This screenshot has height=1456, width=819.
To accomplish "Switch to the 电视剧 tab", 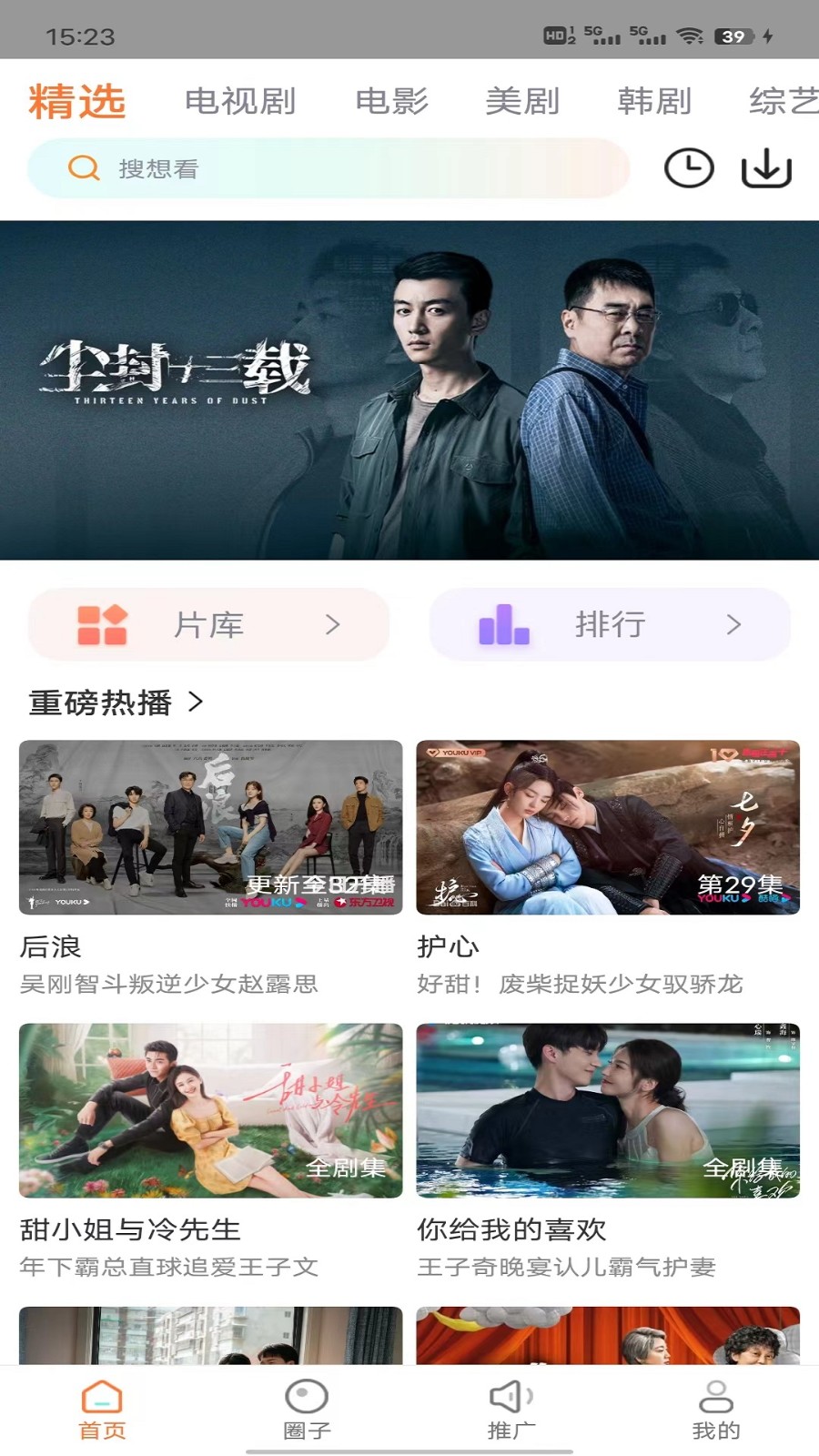I will (x=239, y=102).
